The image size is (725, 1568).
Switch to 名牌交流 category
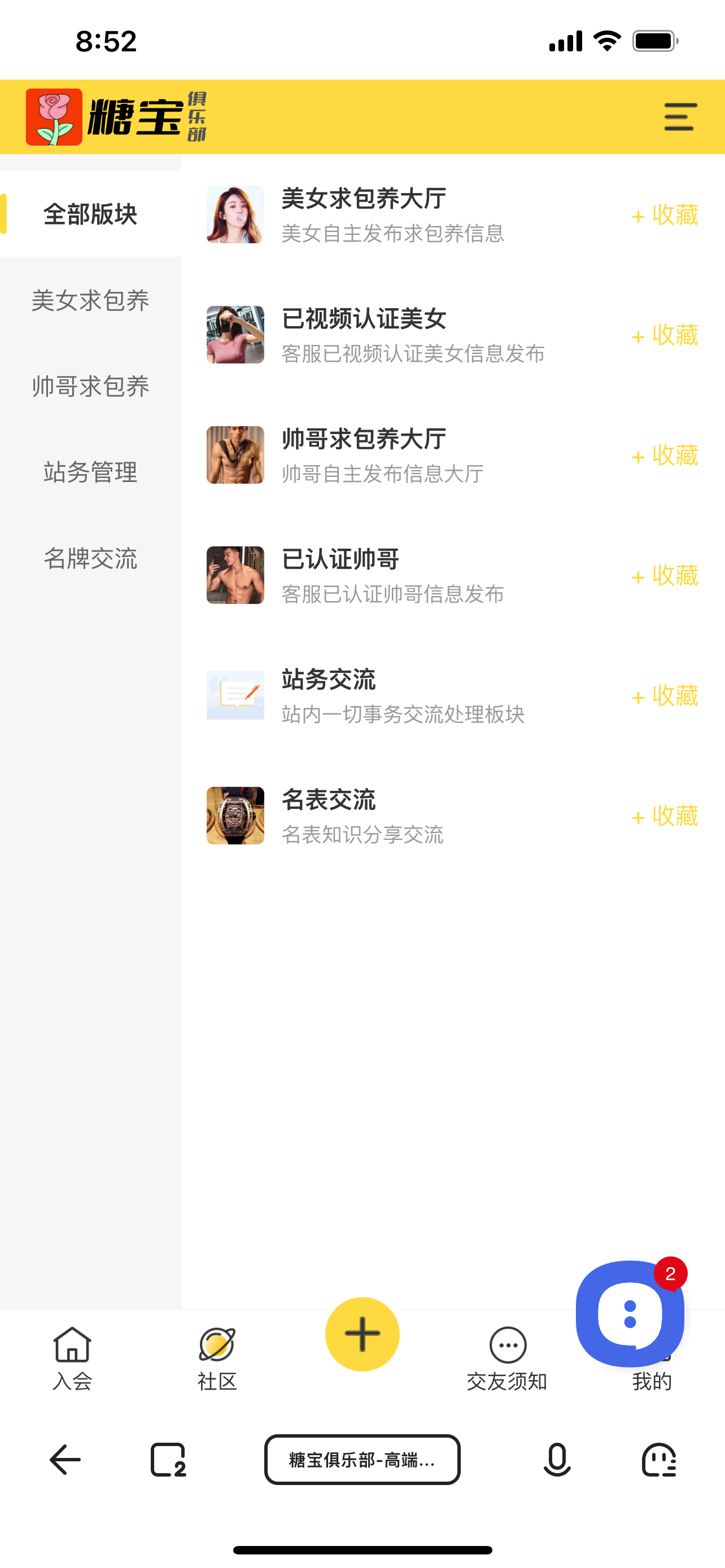(90, 558)
